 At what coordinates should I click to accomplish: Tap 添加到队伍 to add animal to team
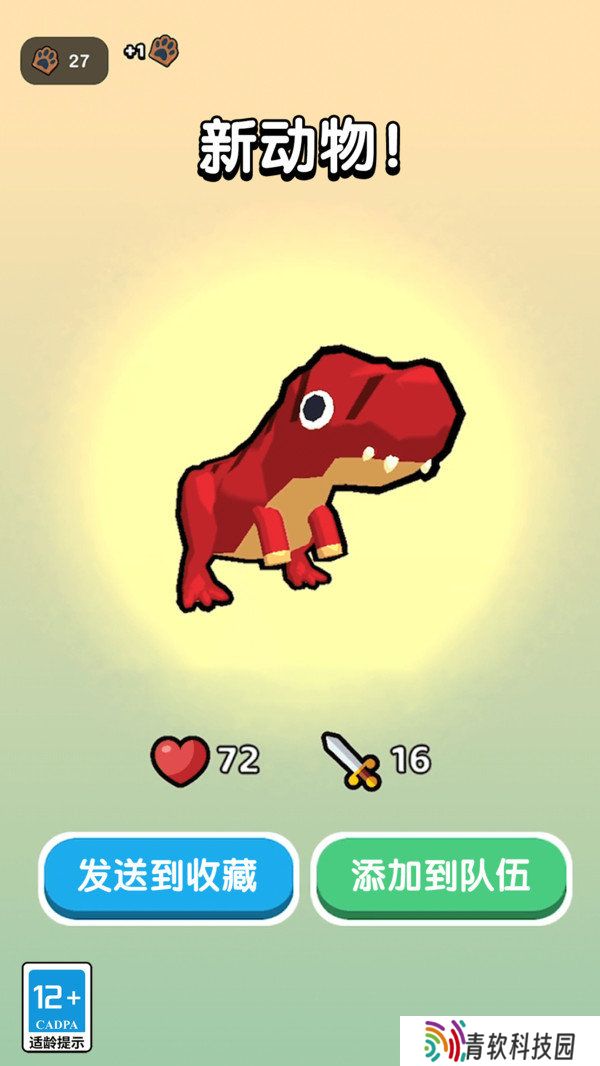coord(441,878)
